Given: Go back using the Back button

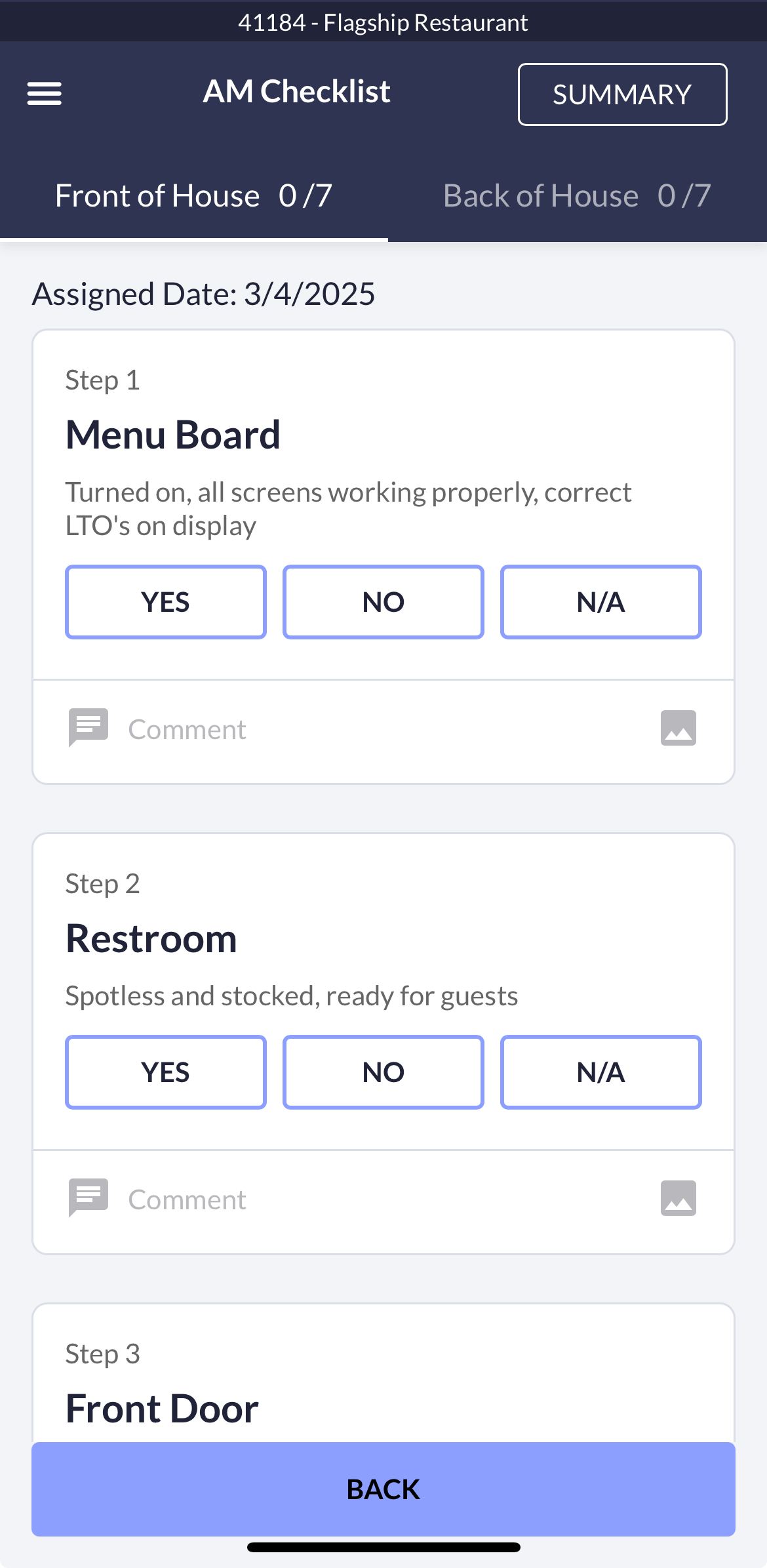Looking at the screenshot, I should 383,1489.
